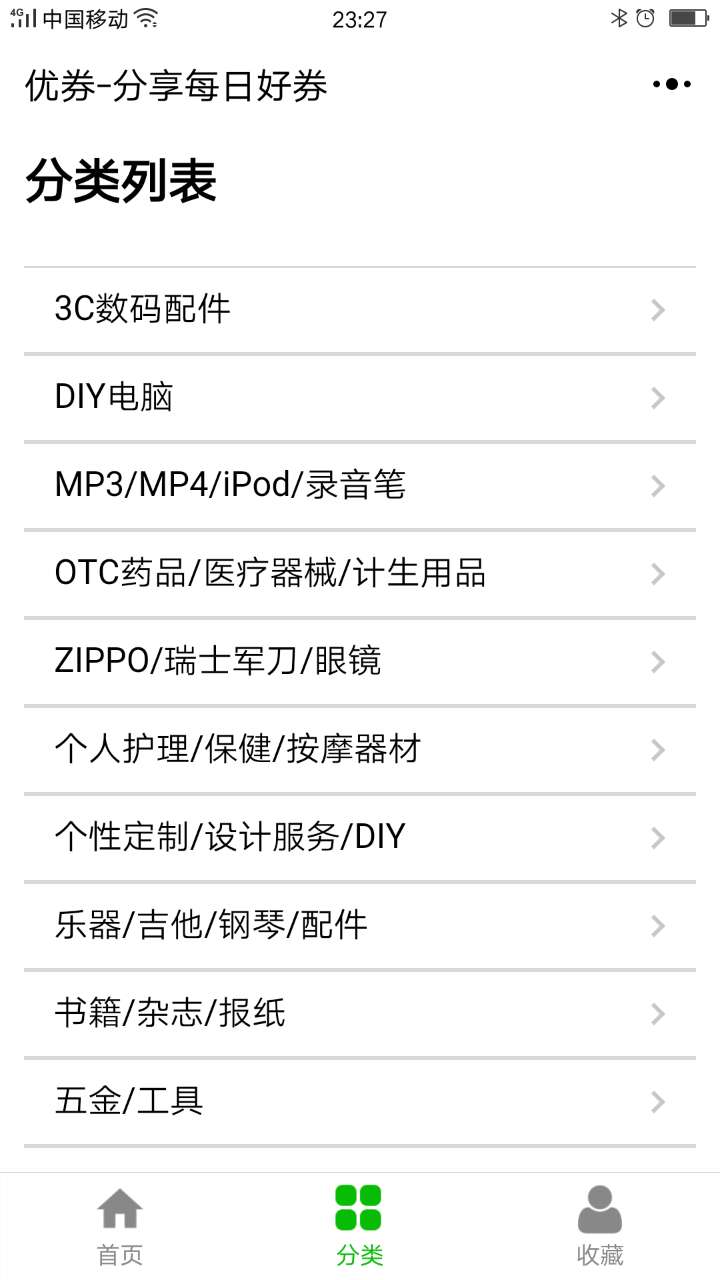Open the 3C数码配件 category
Image resolution: width=720 pixels, height=1280 pixels.
tap(360, 310)
